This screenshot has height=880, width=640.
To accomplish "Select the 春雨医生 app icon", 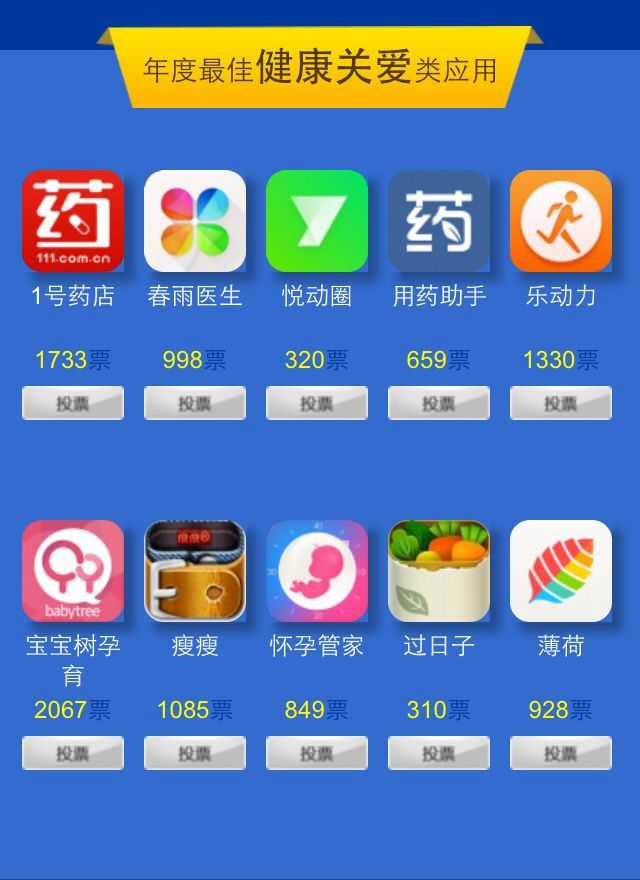I will point(195,221).
